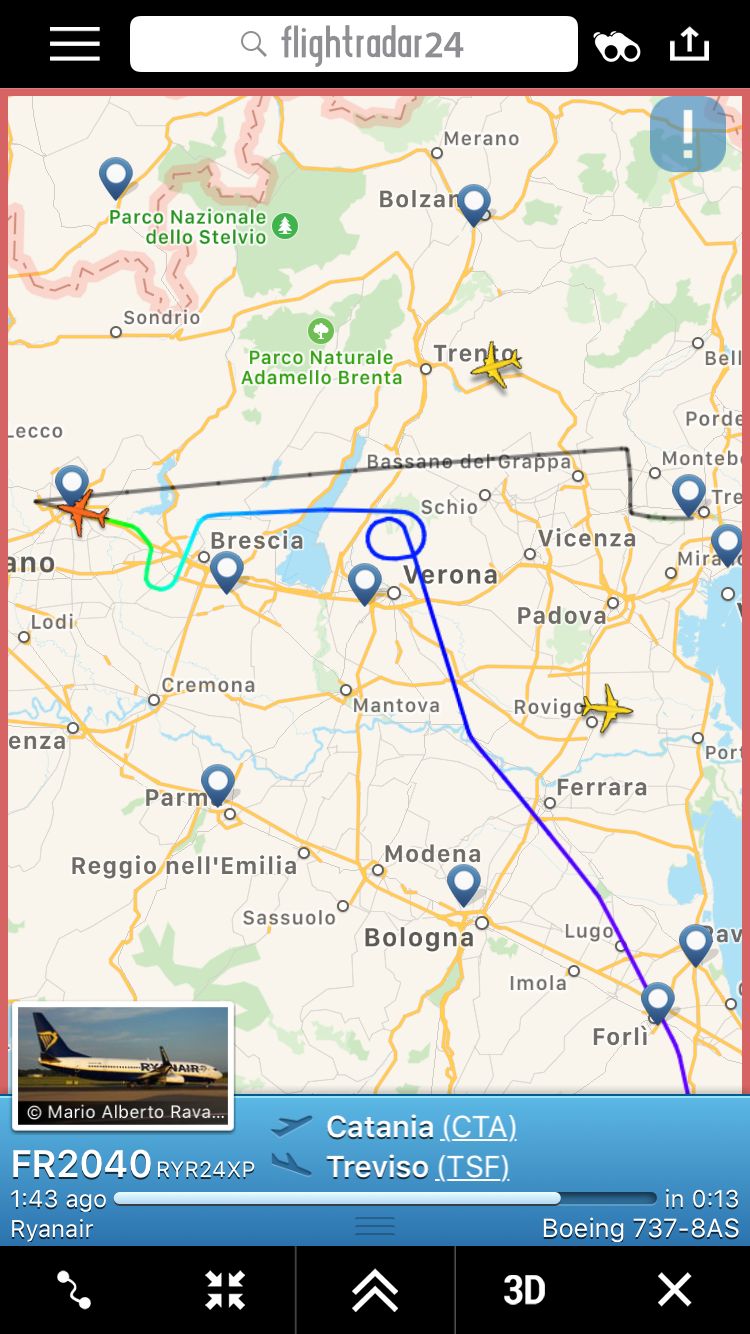
Task: Open Treviso (TSF) airport link
Action: point(472,1167)
